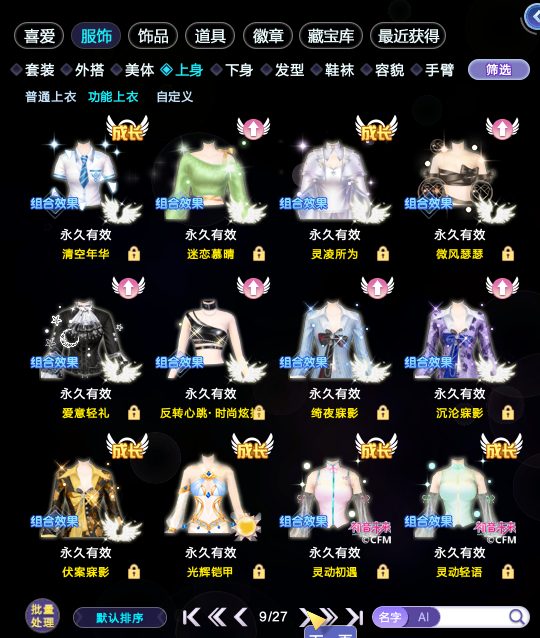Switch to 最近获得 tab
Image resolution: width=540 pixels, height=638 pixels.
click(408, 36)
